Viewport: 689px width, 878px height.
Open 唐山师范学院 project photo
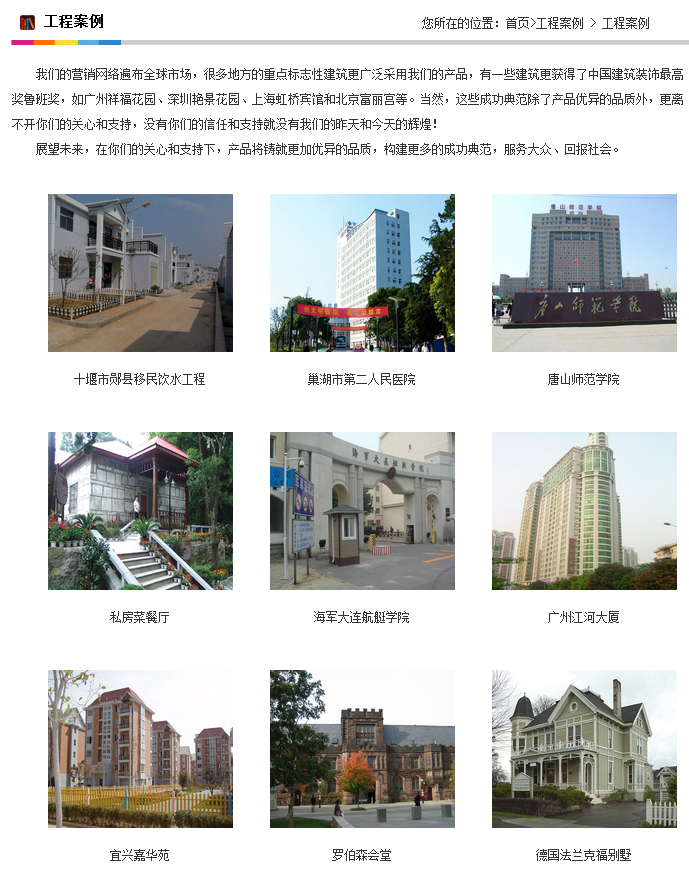(584, 273)
